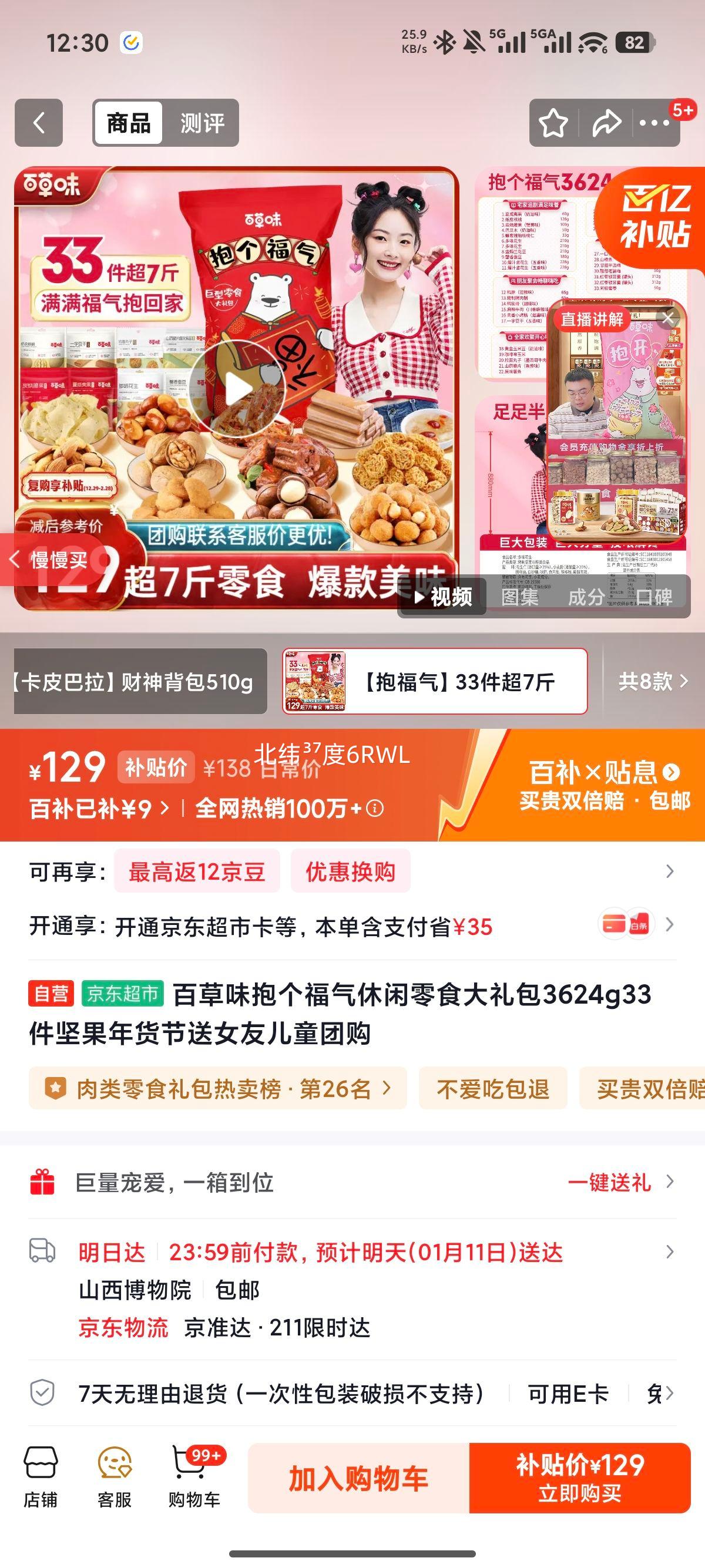Tap the back arrow to return
Viewport: 705px width, 1568px height.
38,122
